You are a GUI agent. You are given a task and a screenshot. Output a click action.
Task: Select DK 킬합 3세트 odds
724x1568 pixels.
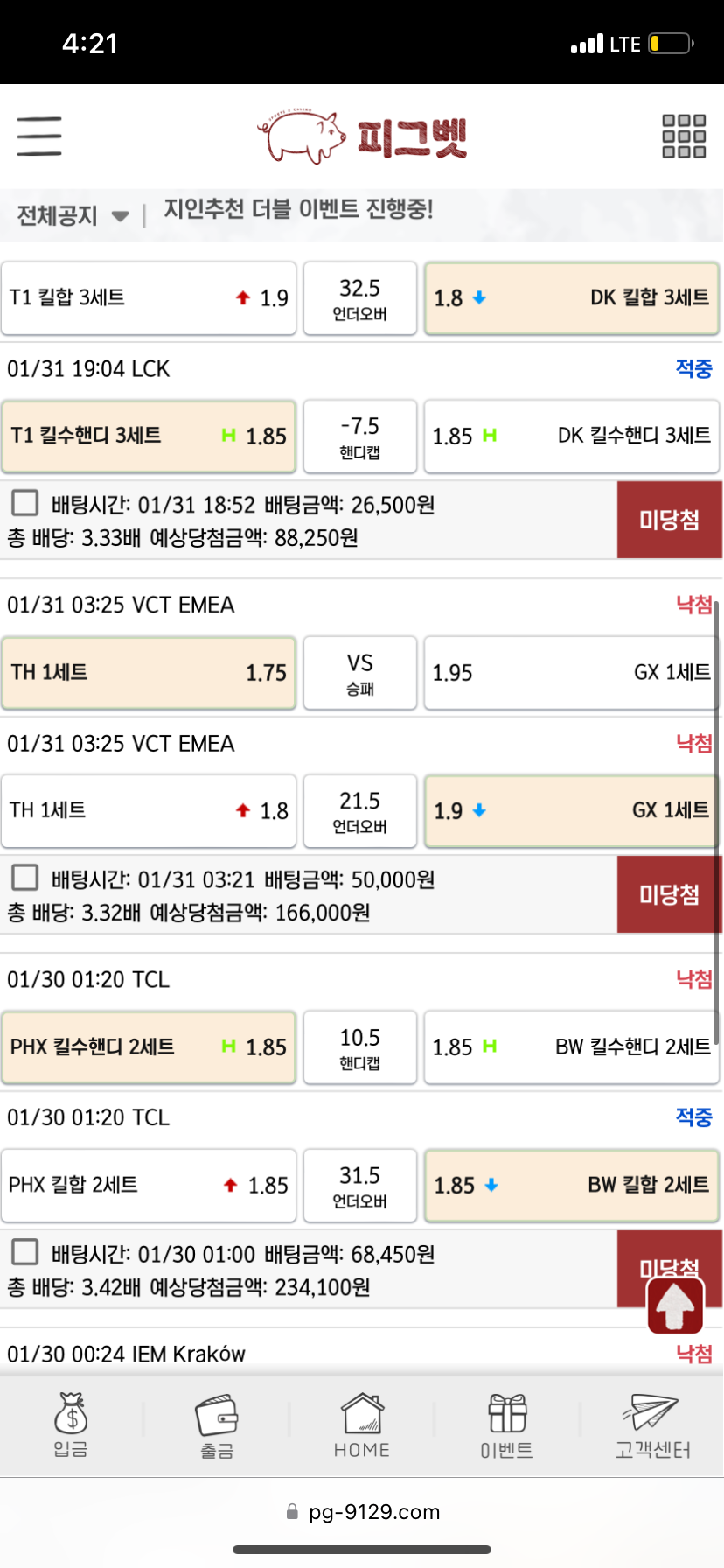(572, 298)
